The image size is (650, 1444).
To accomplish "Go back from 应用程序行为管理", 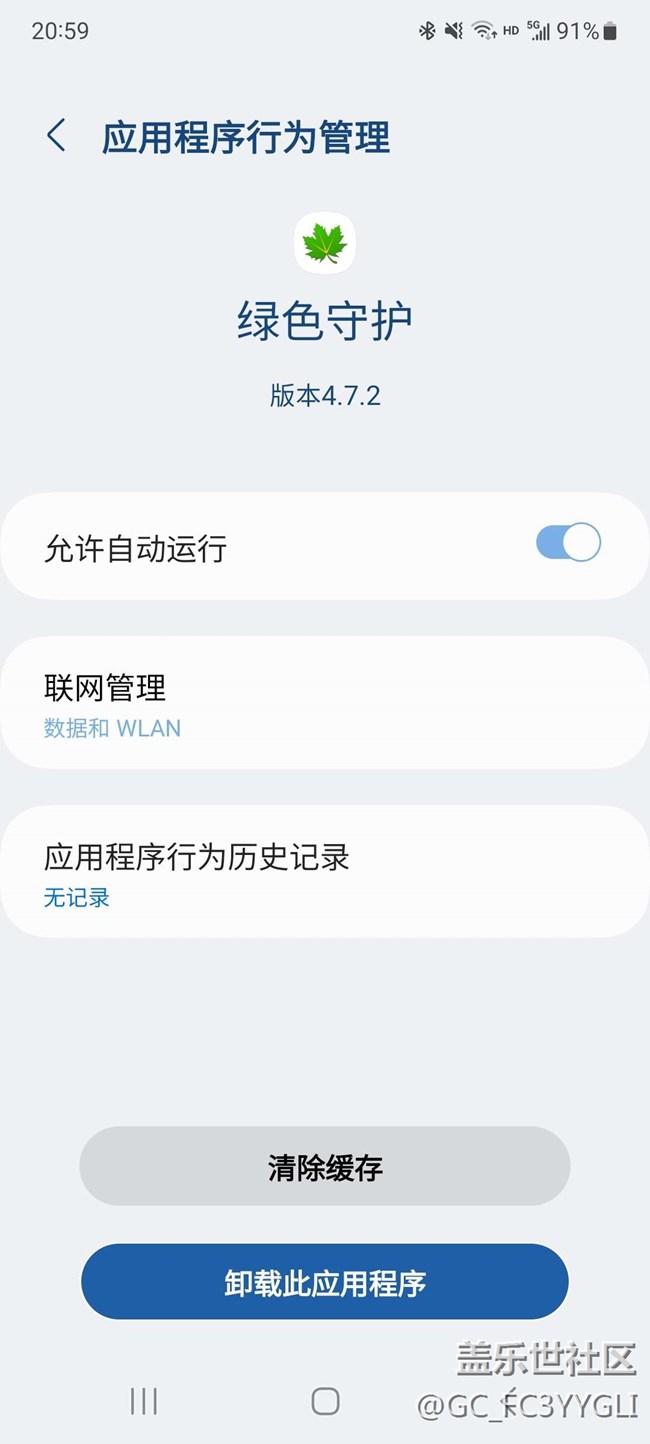I will tap(57, 136).
